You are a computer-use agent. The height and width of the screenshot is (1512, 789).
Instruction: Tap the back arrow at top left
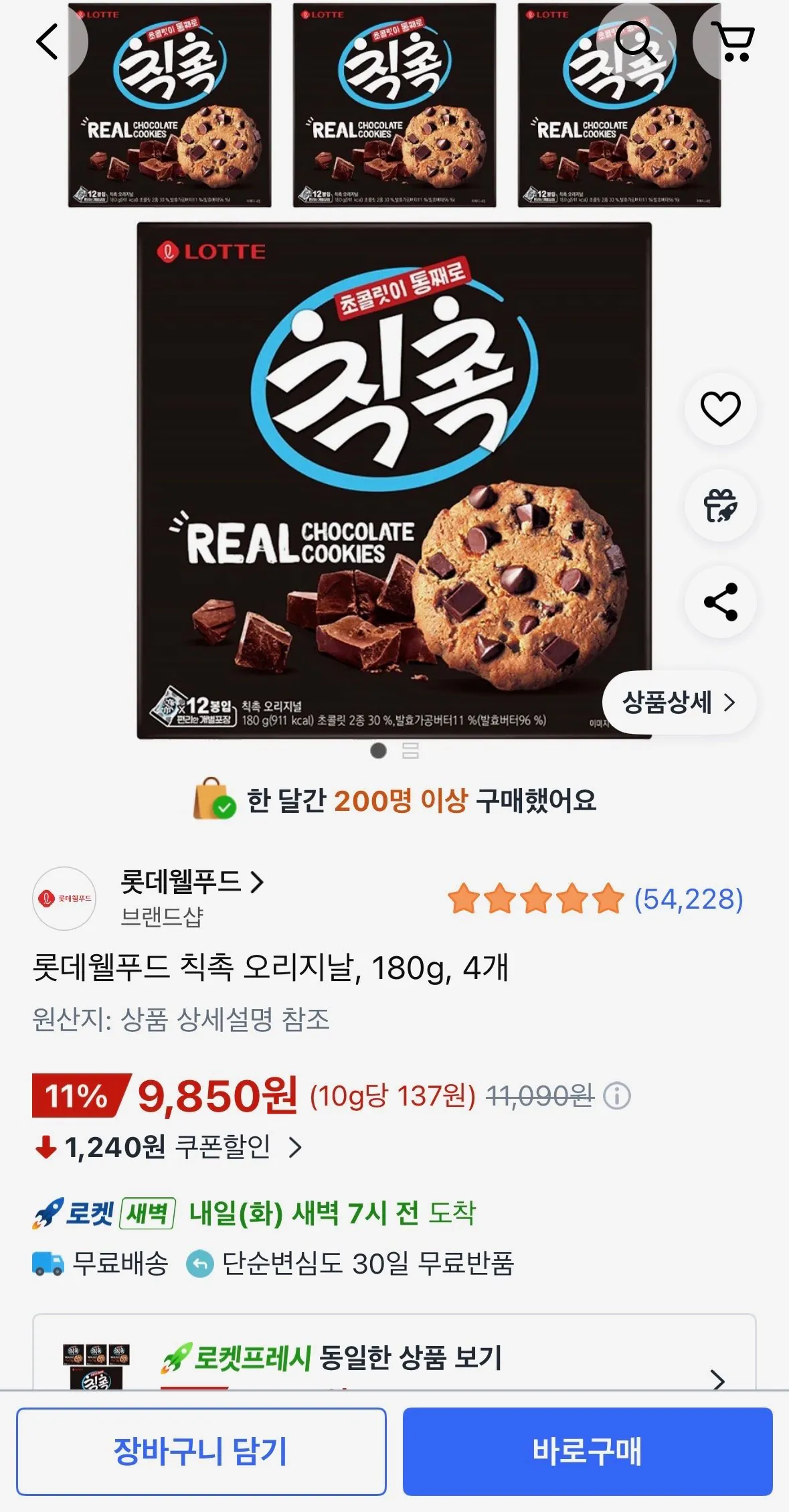[x=46, y=42]
